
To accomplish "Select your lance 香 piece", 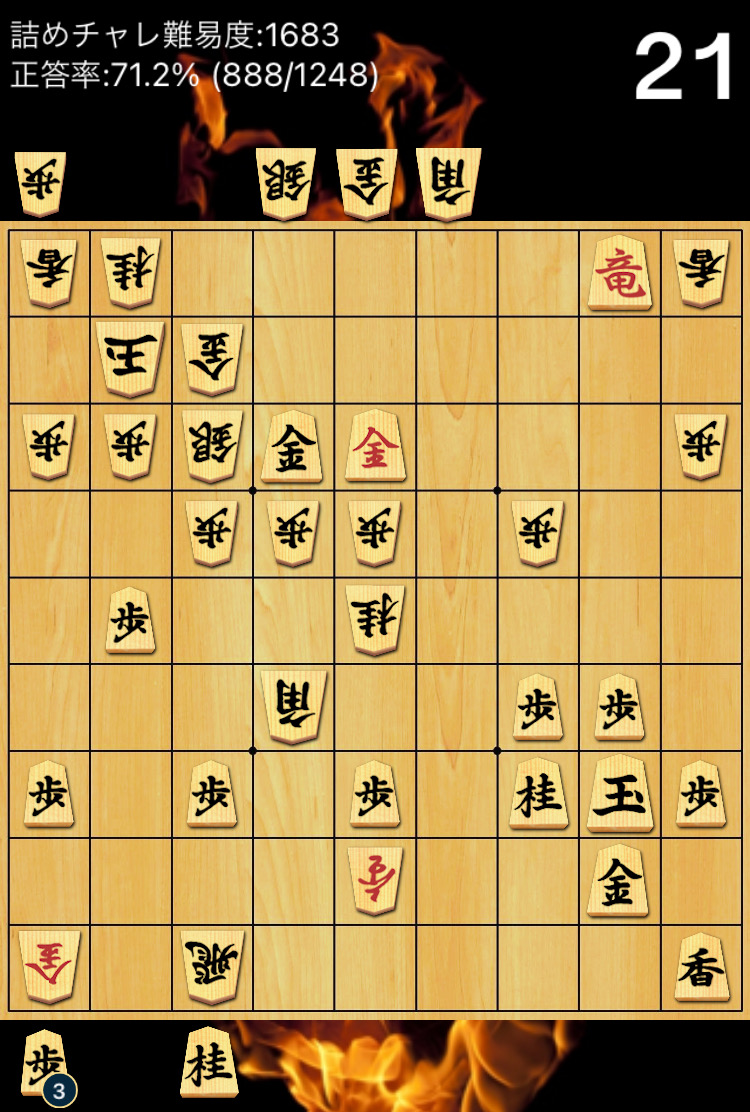I will coord(701,966).
